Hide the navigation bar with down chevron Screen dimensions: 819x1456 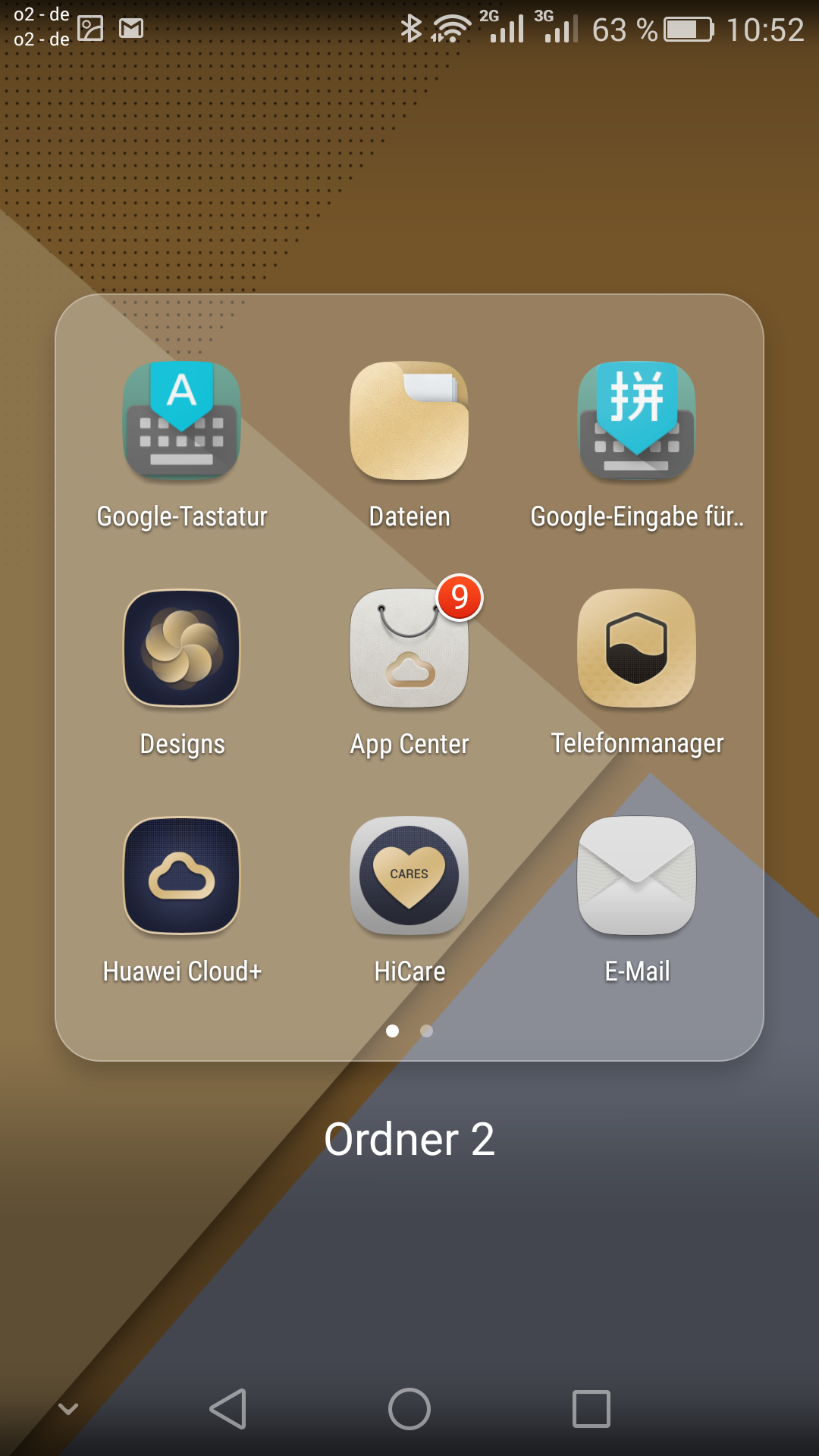point(68,1409)
